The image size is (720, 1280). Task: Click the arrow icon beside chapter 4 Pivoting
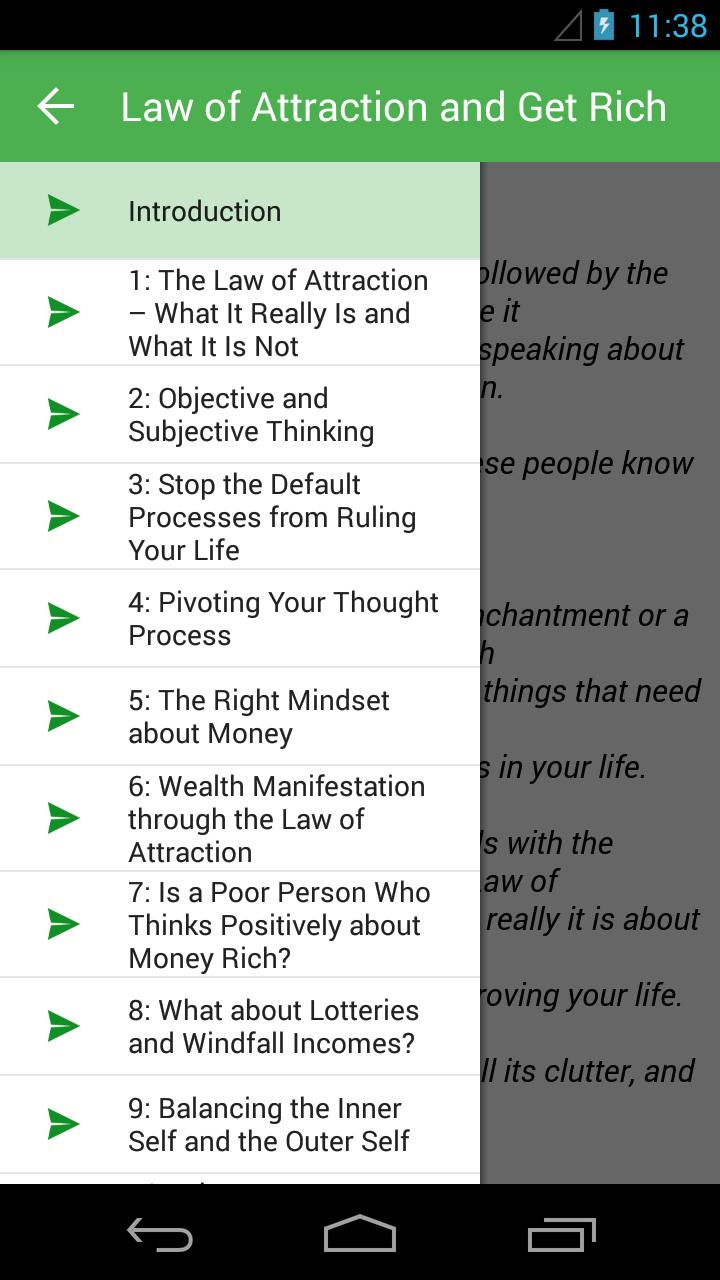62,618
